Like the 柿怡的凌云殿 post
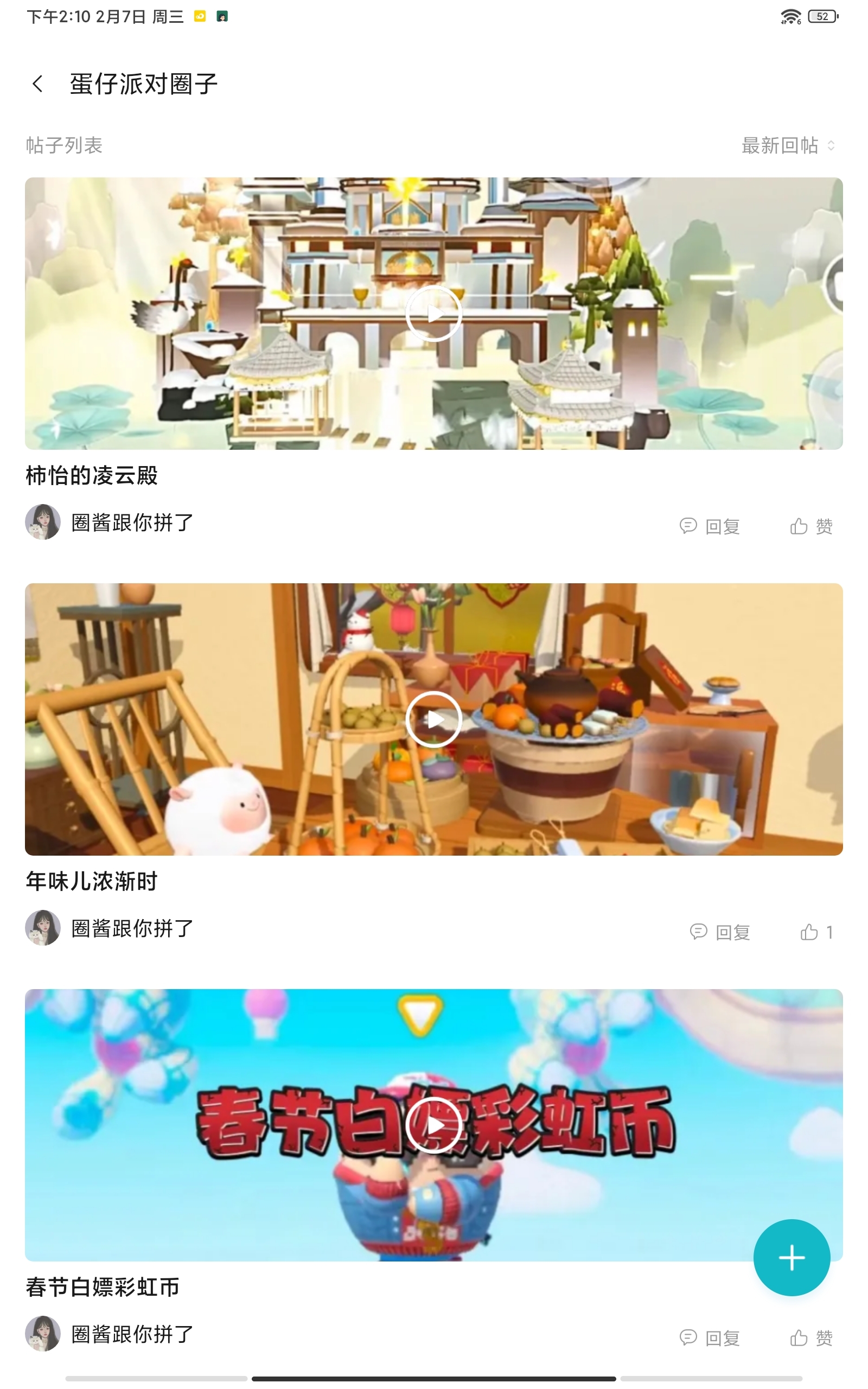 (x=811, y=526)
